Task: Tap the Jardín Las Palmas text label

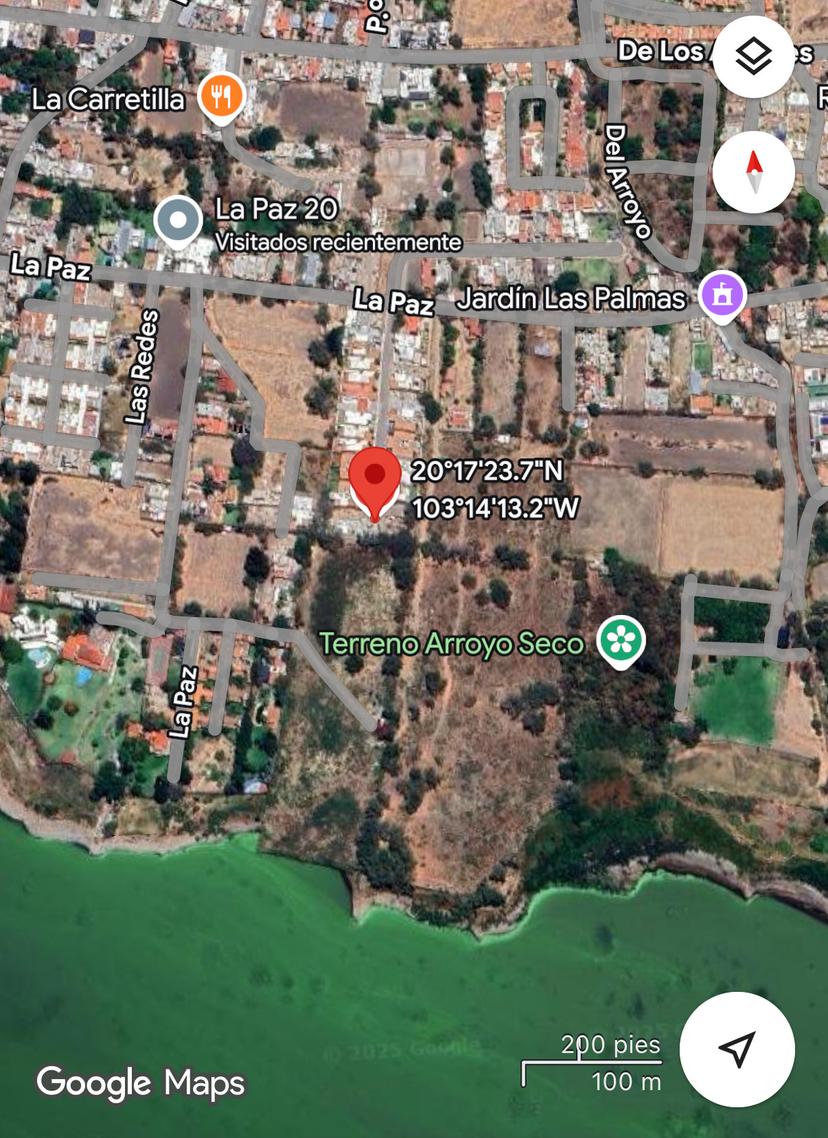Action: [x=571, y=296]
